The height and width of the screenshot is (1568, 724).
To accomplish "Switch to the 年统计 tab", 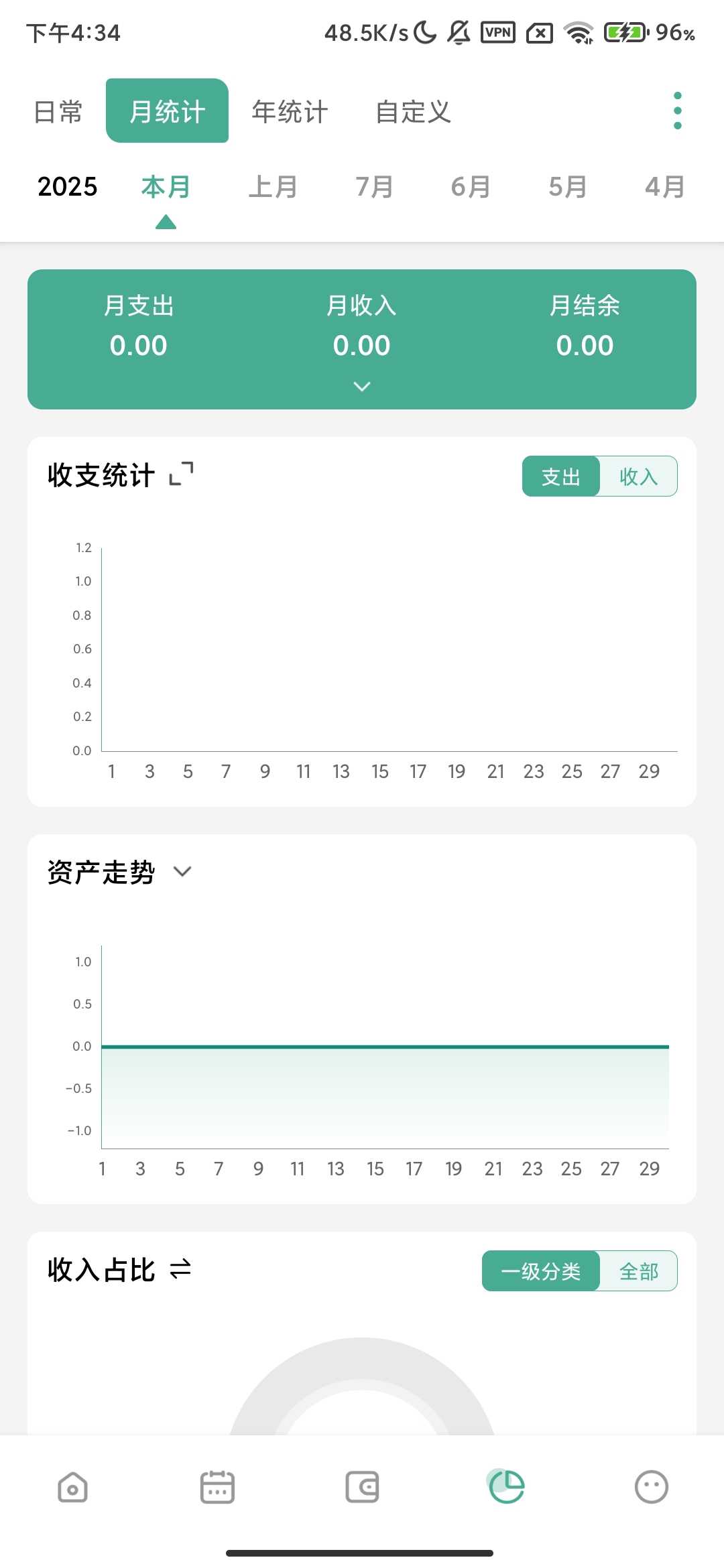I will click(x=290, y=111).
